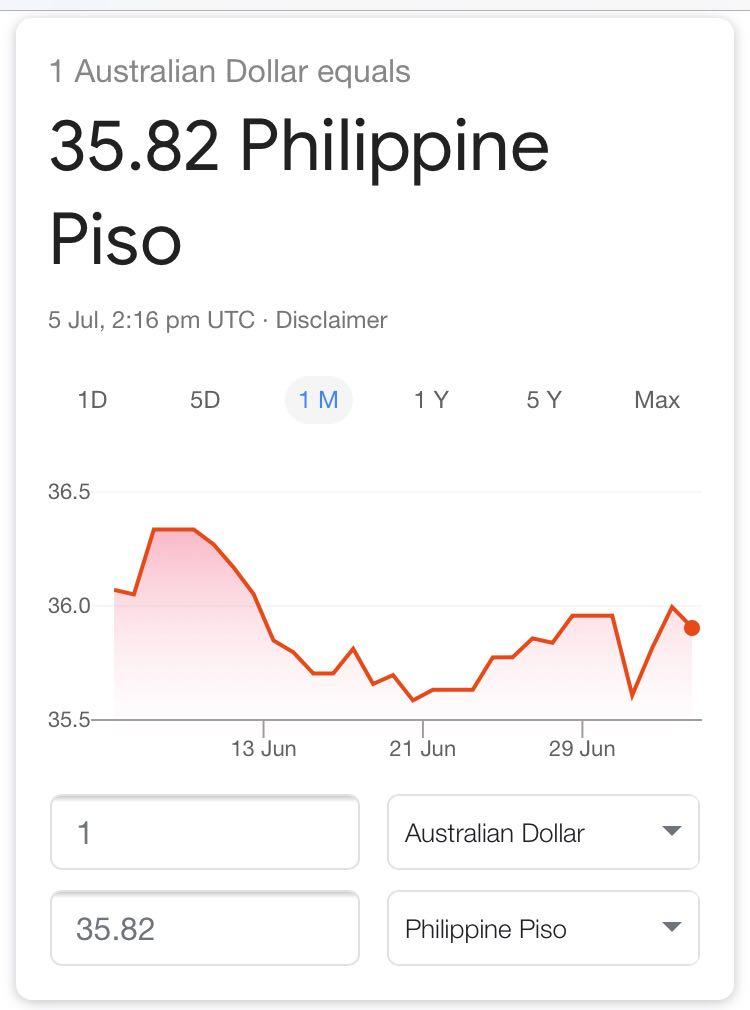The image size is (750, 1010).
Task: View the Max time range
Action: point(657,400)
